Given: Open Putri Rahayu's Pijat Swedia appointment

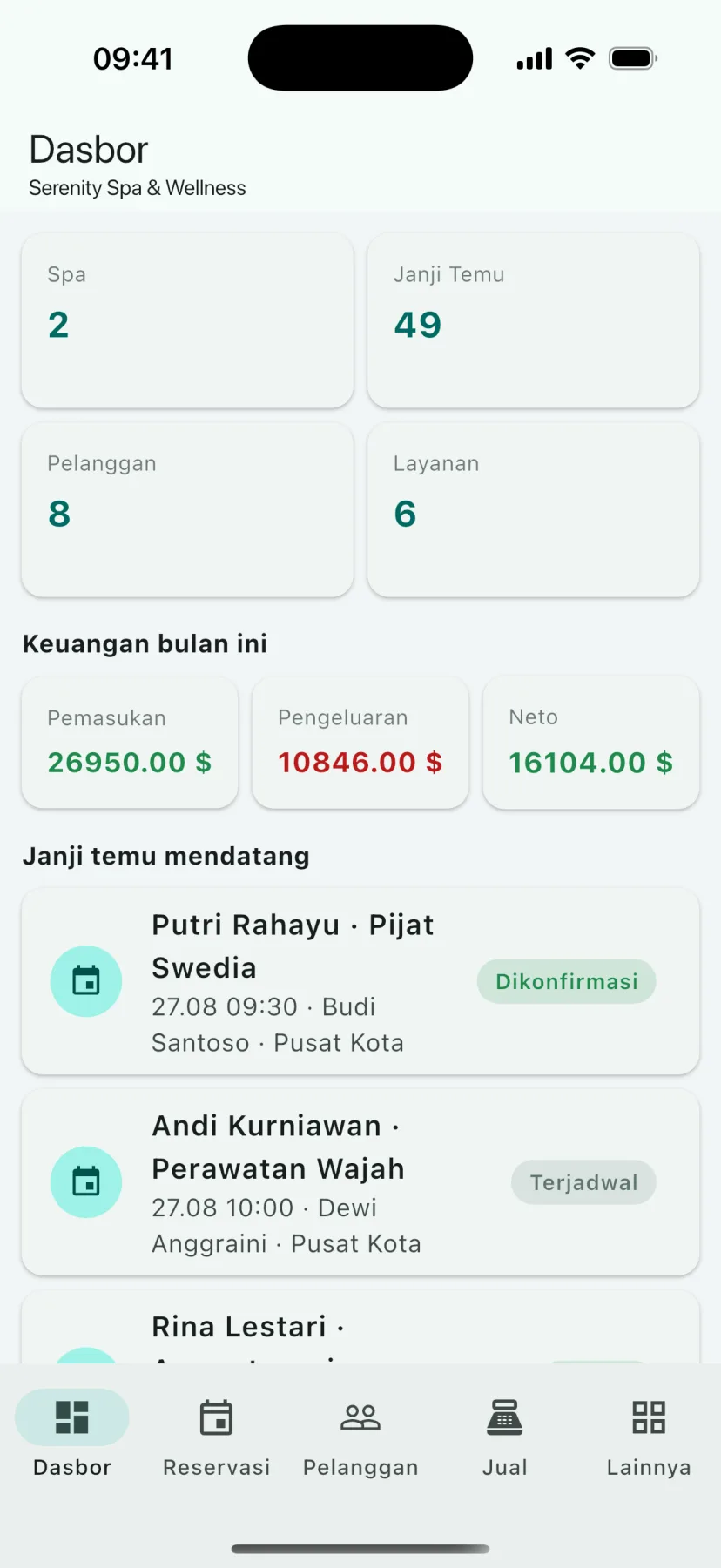Looking at the screenshot, I should pyautogui.click(x=360, y=981).
